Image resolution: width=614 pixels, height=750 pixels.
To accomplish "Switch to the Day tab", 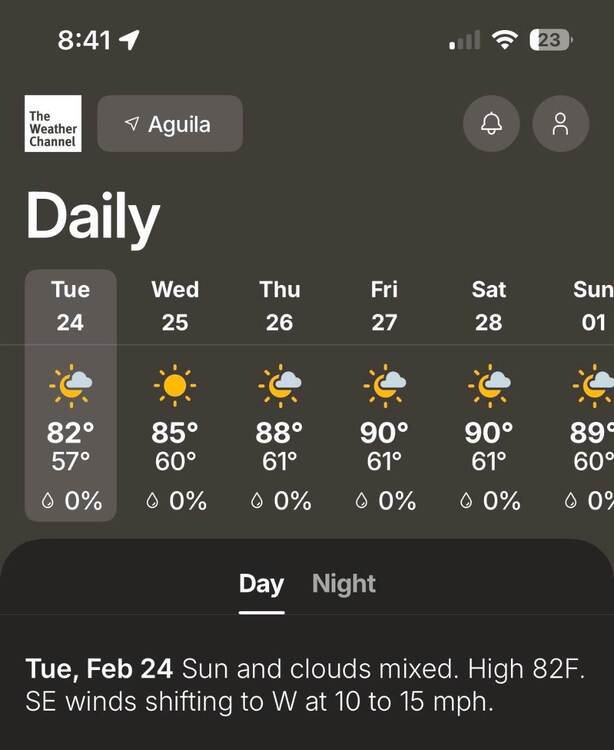I will (261, 584).
